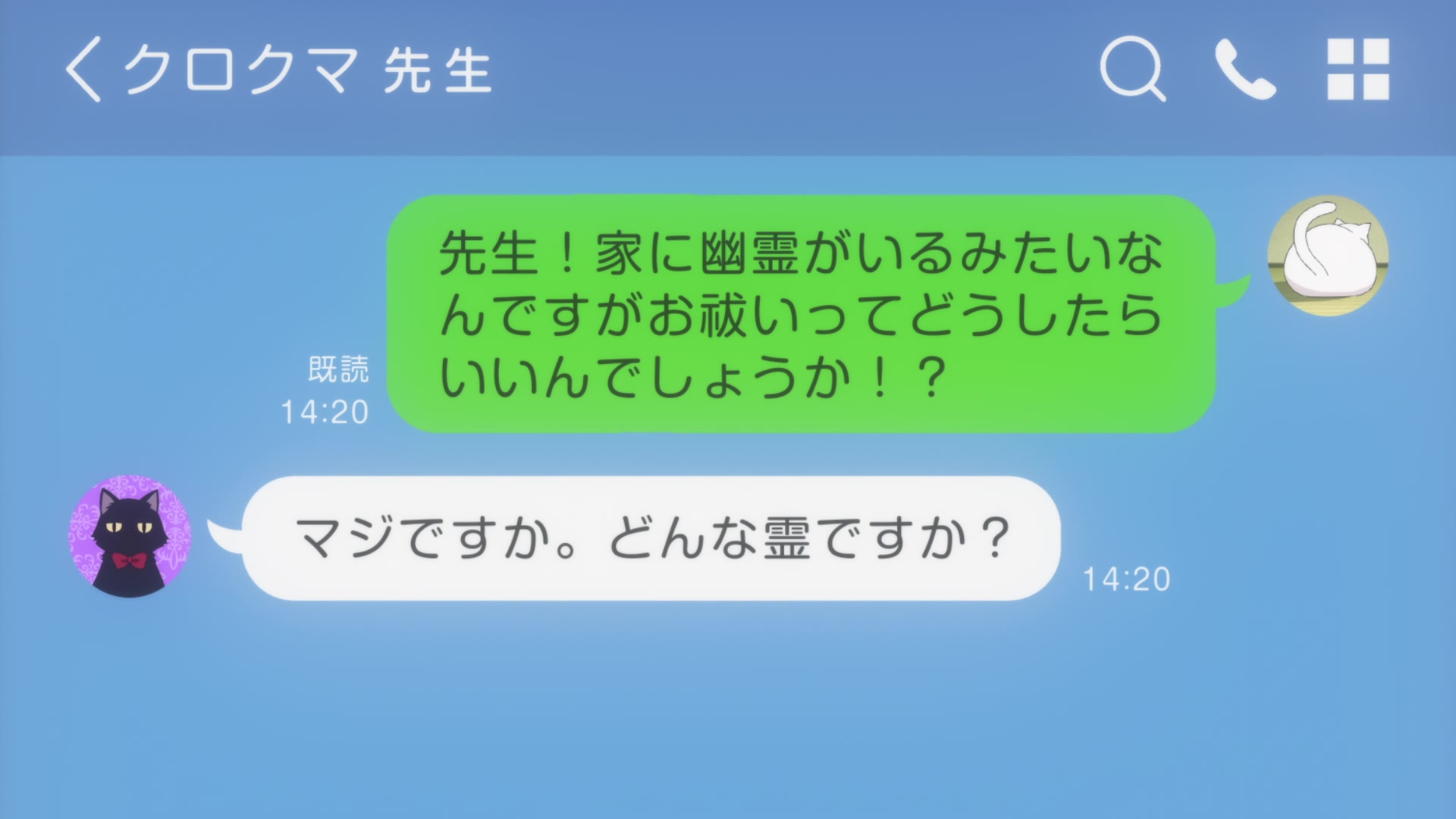The width and height of the screenshot is (1456, 819).
Task: Start a voice call with クロクマ先生
Action: [1244, 69]
